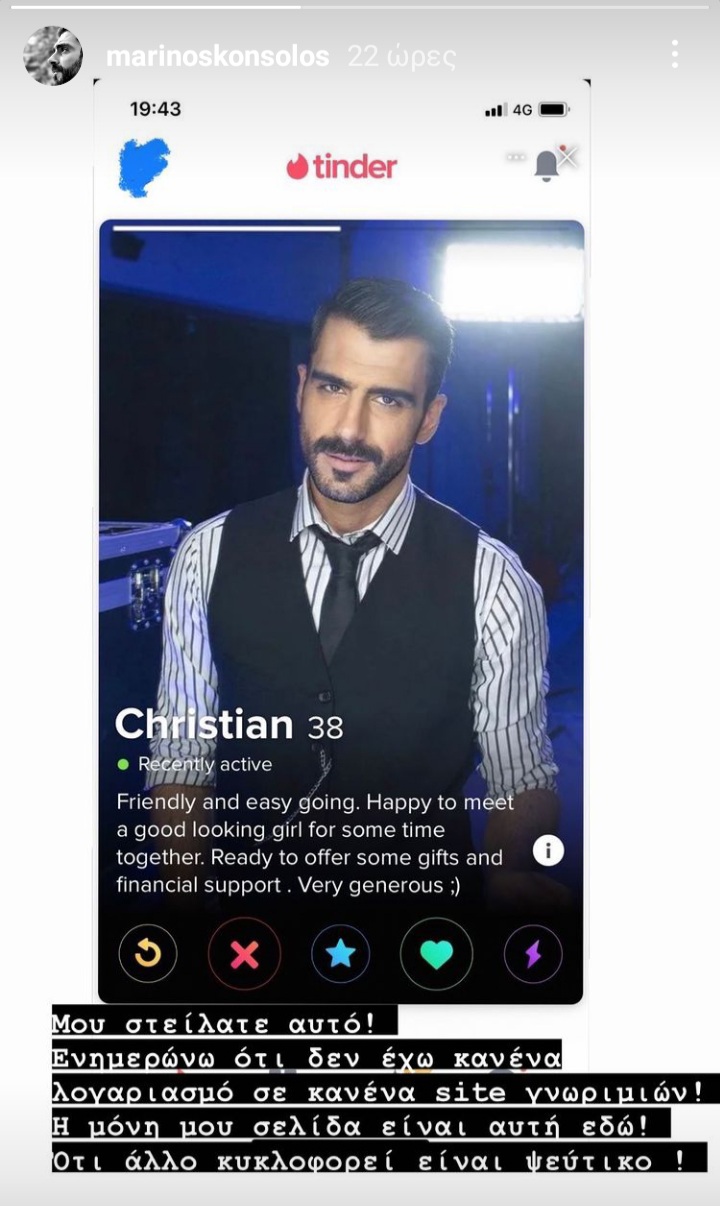Image resolution: width=720 pixels, height=1206 pixels.
Task: Open the marinoskonsolos username link
Action: point(217,57)
